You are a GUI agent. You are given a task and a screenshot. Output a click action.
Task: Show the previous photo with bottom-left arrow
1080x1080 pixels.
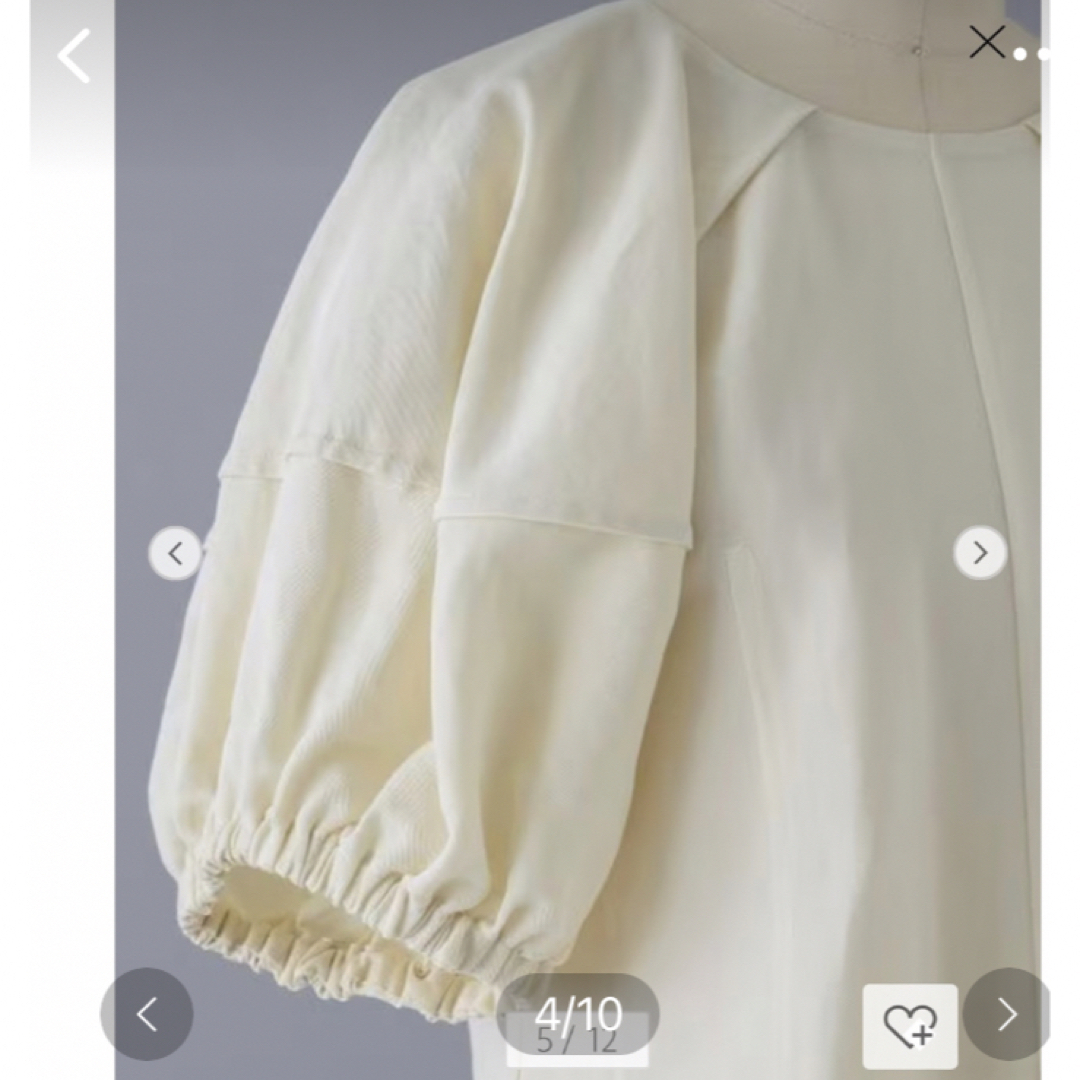pos(146,1015)
